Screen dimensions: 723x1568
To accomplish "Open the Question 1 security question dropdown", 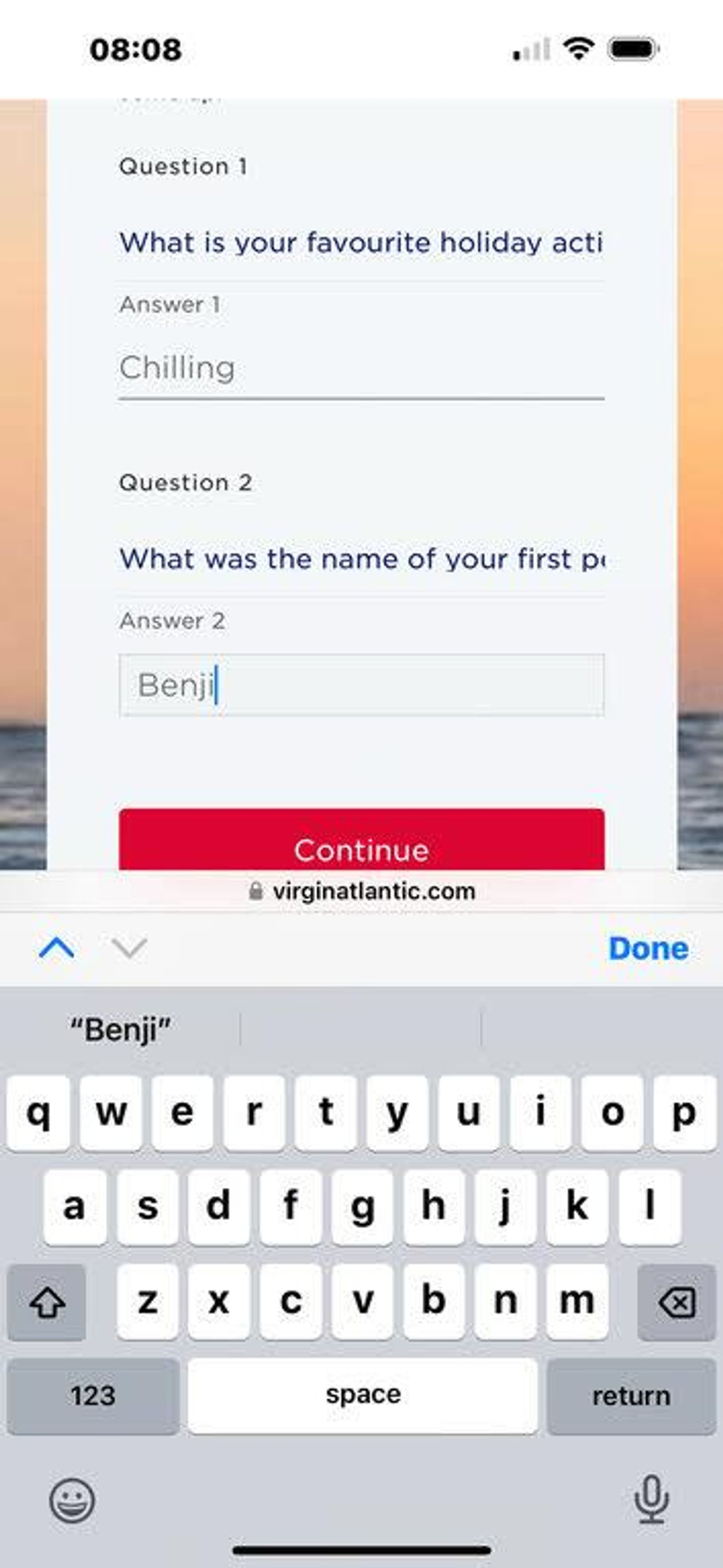I will tap(360, 243).
